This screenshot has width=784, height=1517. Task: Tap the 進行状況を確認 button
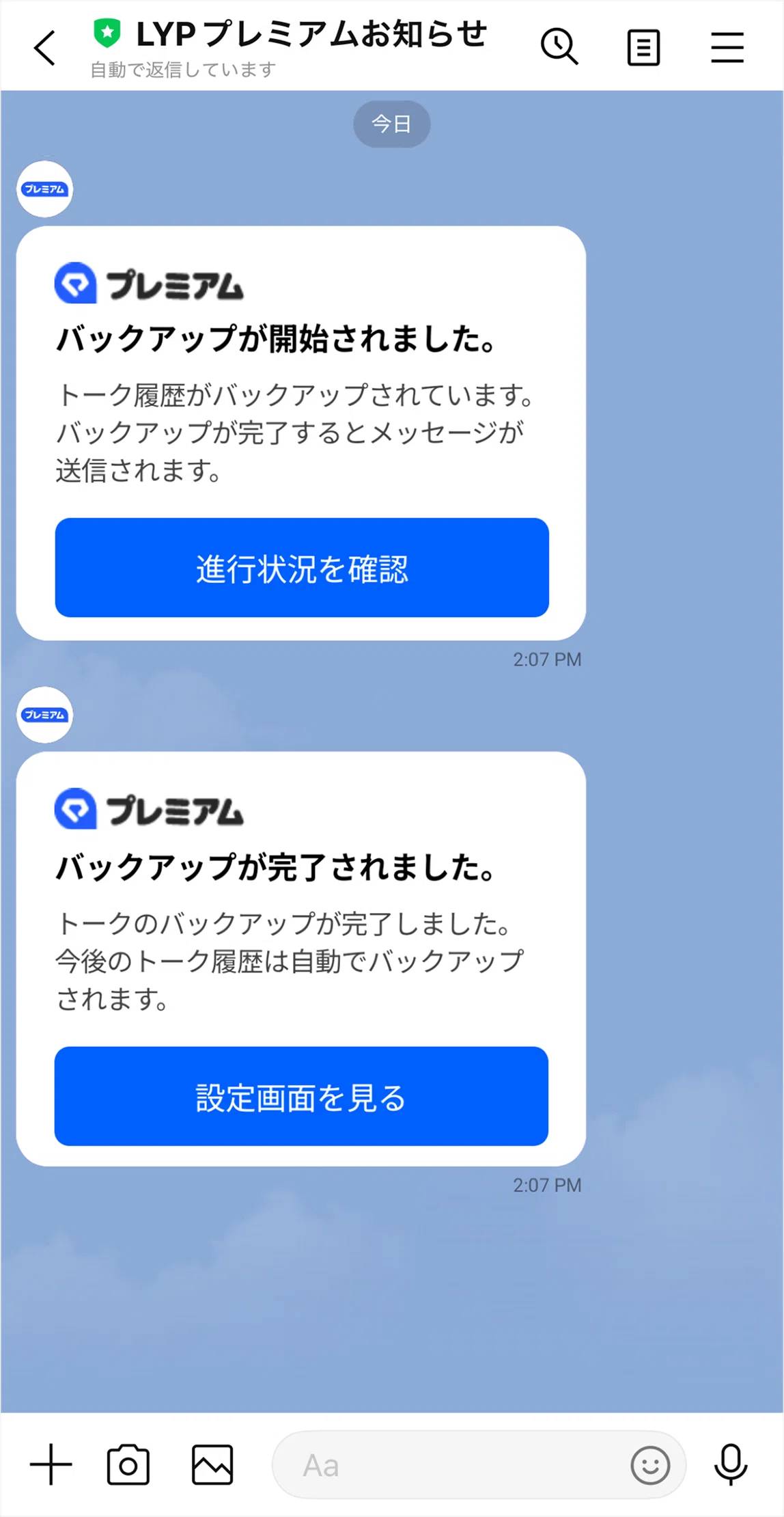click(x=302, y=568)
